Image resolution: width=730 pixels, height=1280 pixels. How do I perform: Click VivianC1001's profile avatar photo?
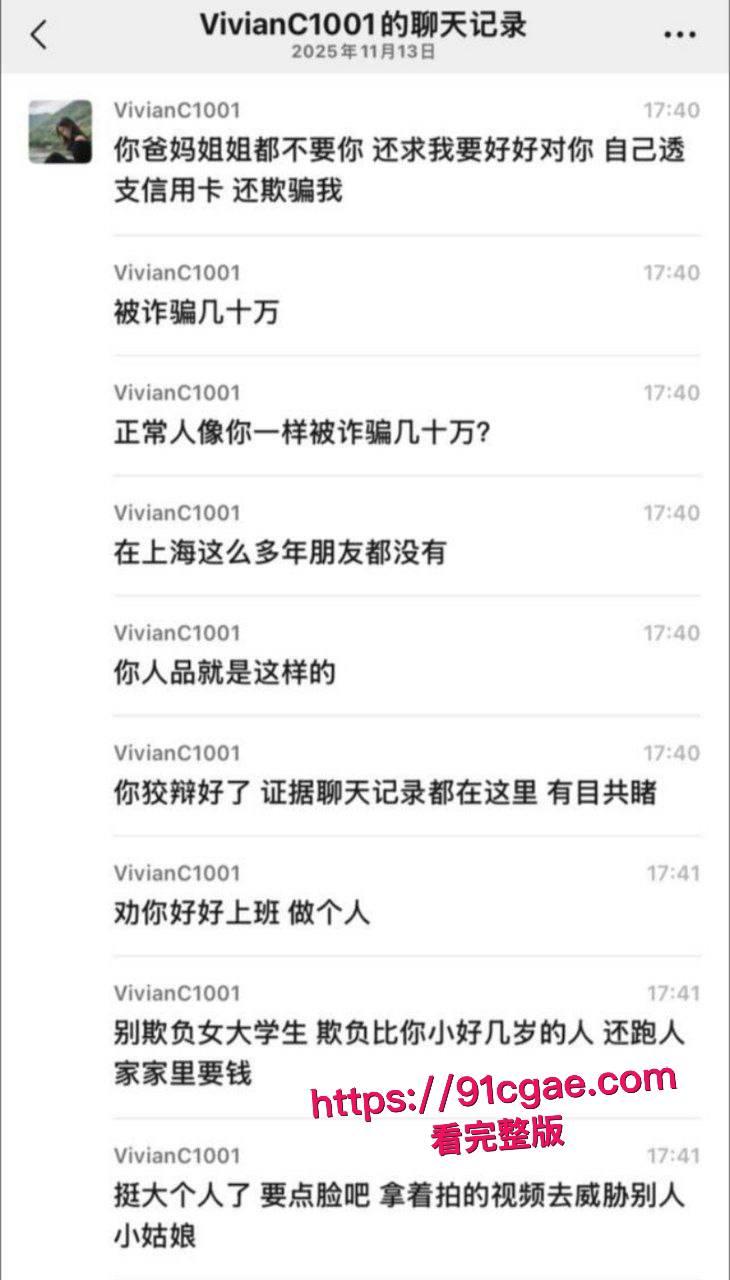click(59, 132)
